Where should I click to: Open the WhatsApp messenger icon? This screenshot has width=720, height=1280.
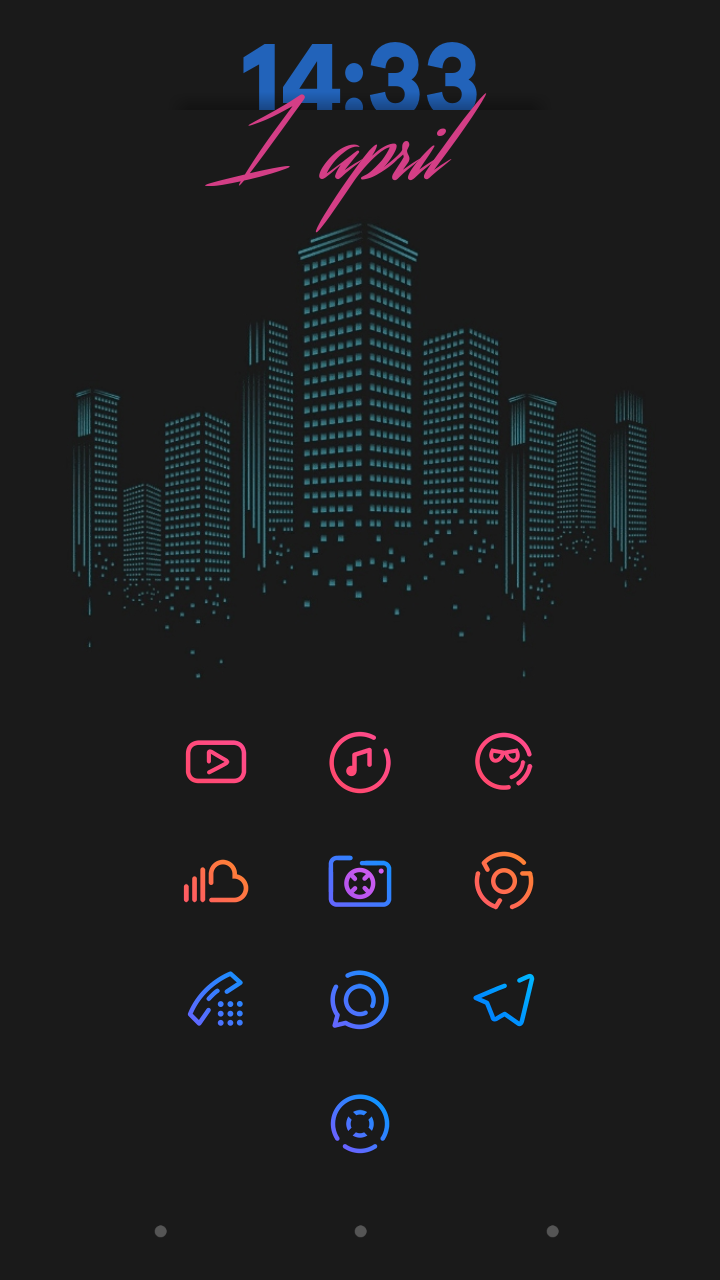click(x=359, y=1000)
